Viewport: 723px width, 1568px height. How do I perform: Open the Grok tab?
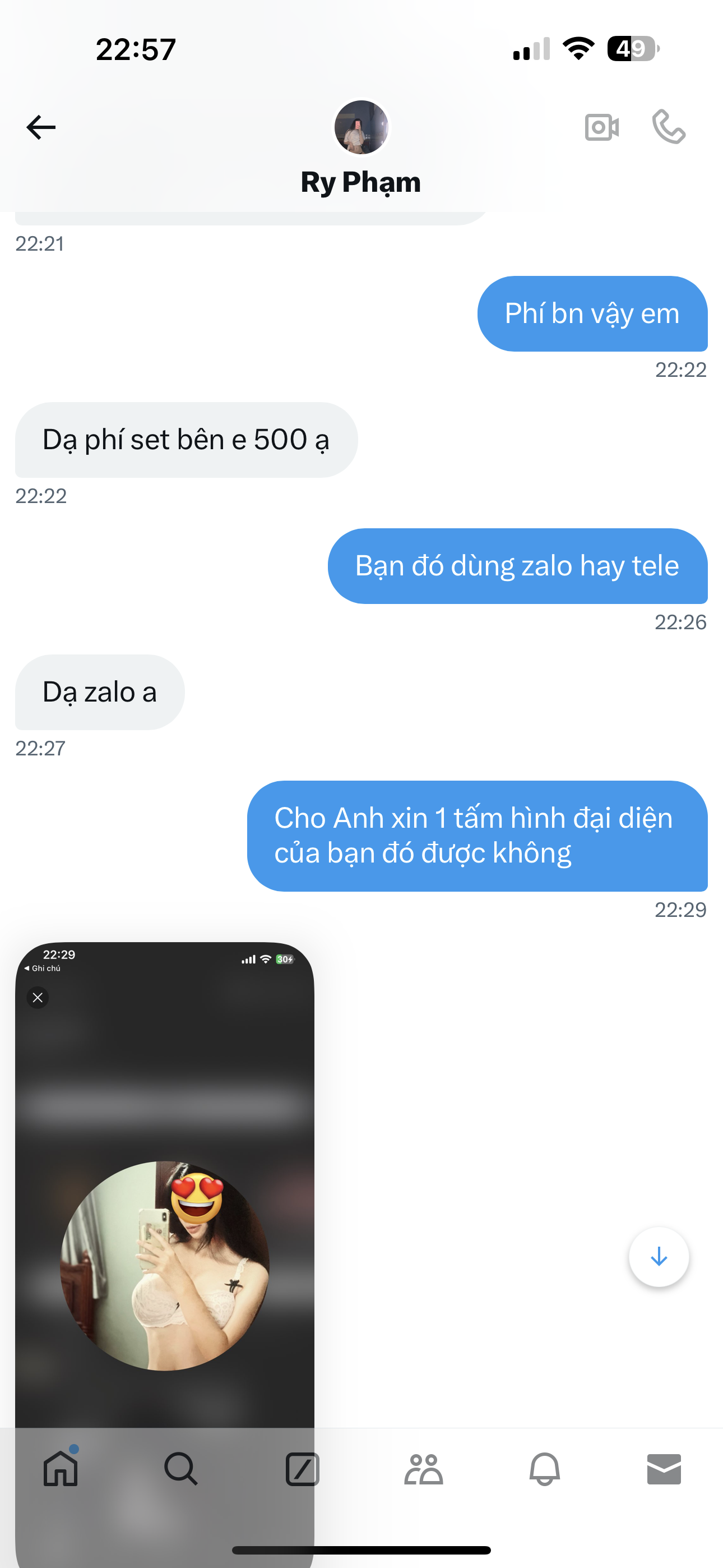point(303,1468)
